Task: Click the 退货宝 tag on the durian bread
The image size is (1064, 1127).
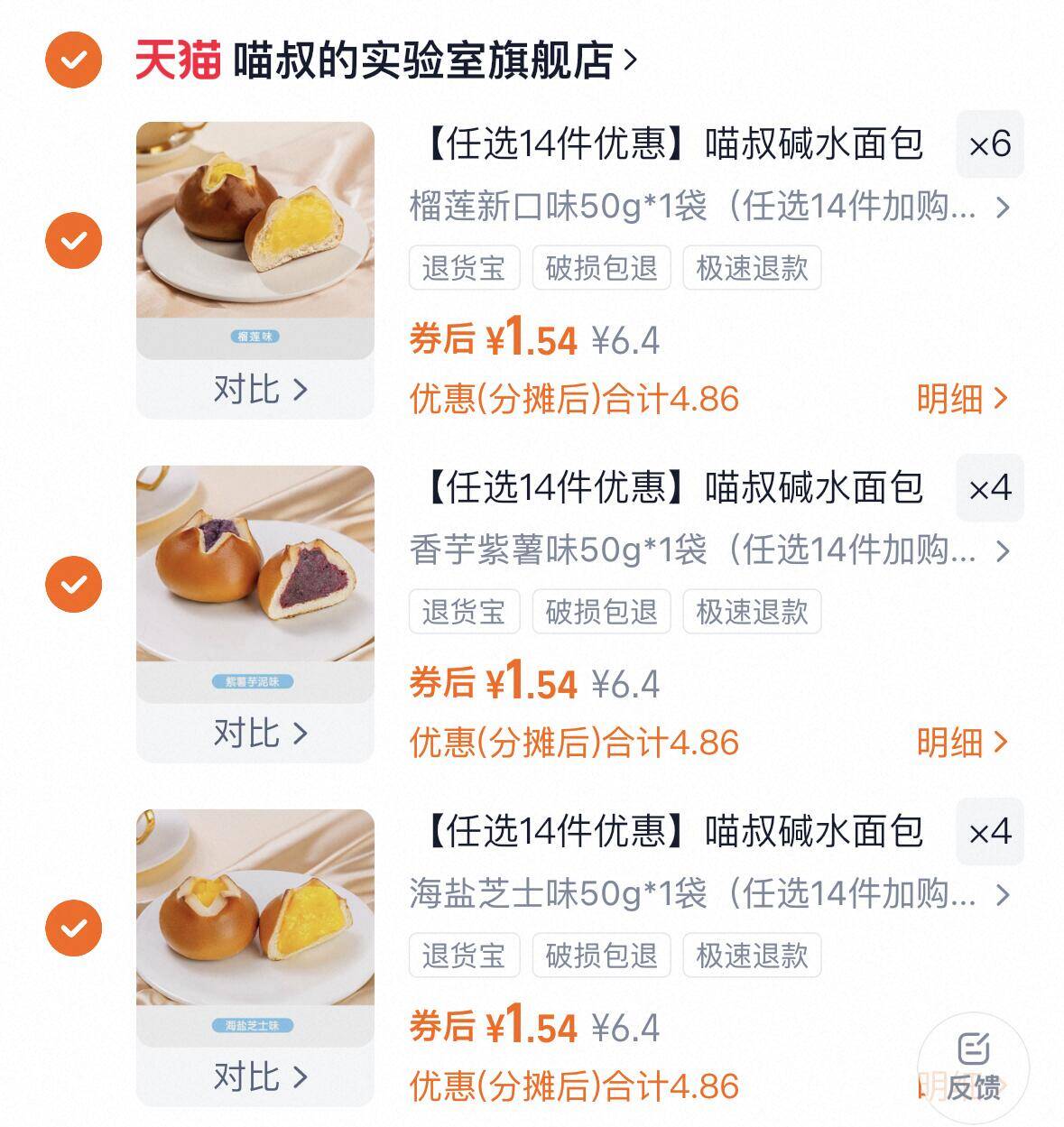Action: click(x=464, y=268)
